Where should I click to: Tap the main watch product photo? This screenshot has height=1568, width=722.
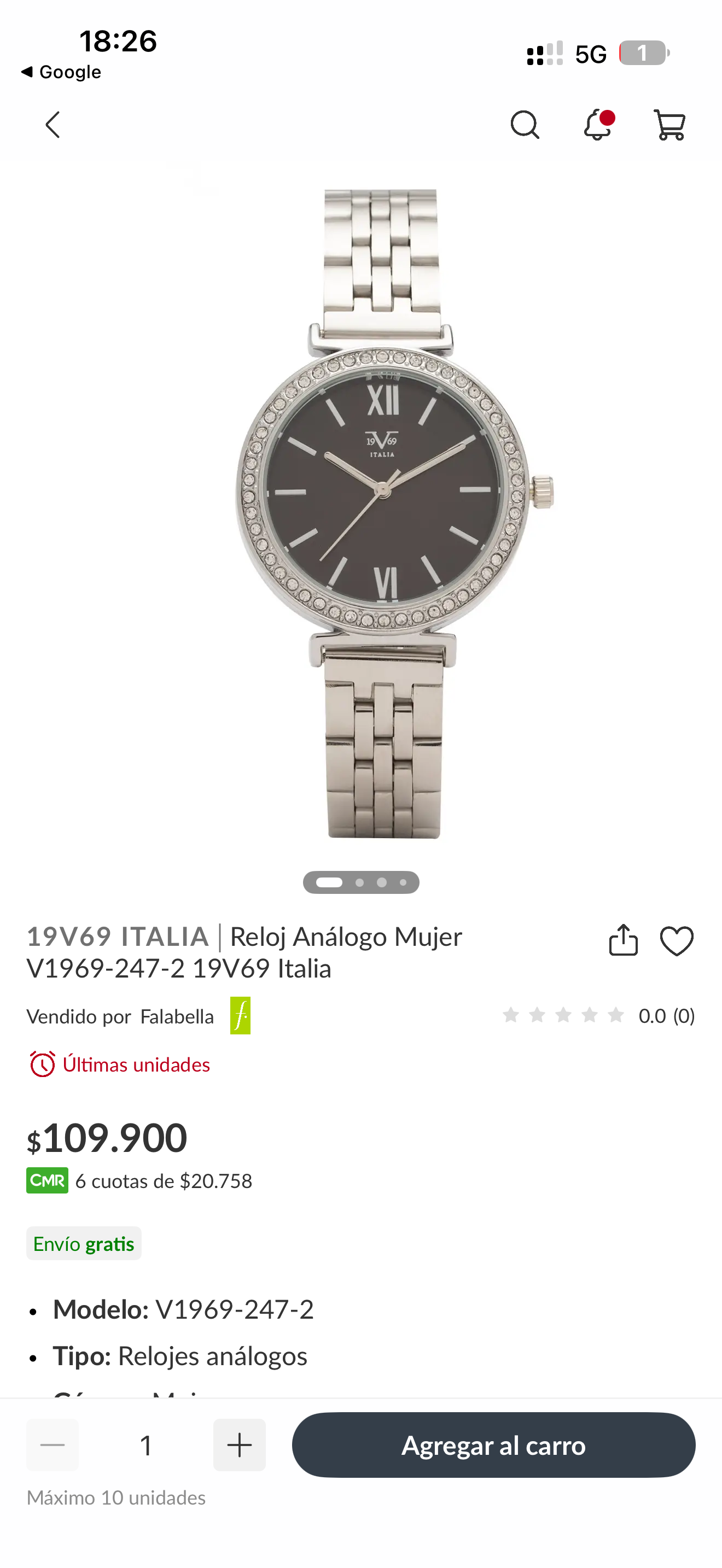tap(381, 499)
